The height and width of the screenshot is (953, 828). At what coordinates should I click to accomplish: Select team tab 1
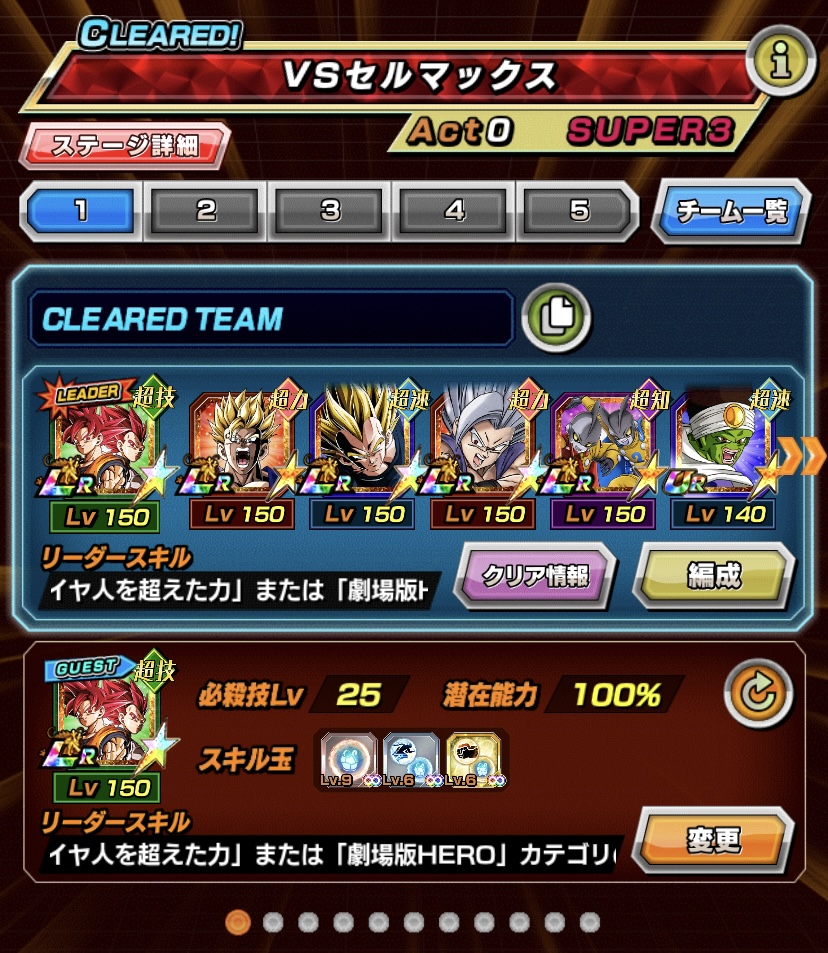point(81,211)
